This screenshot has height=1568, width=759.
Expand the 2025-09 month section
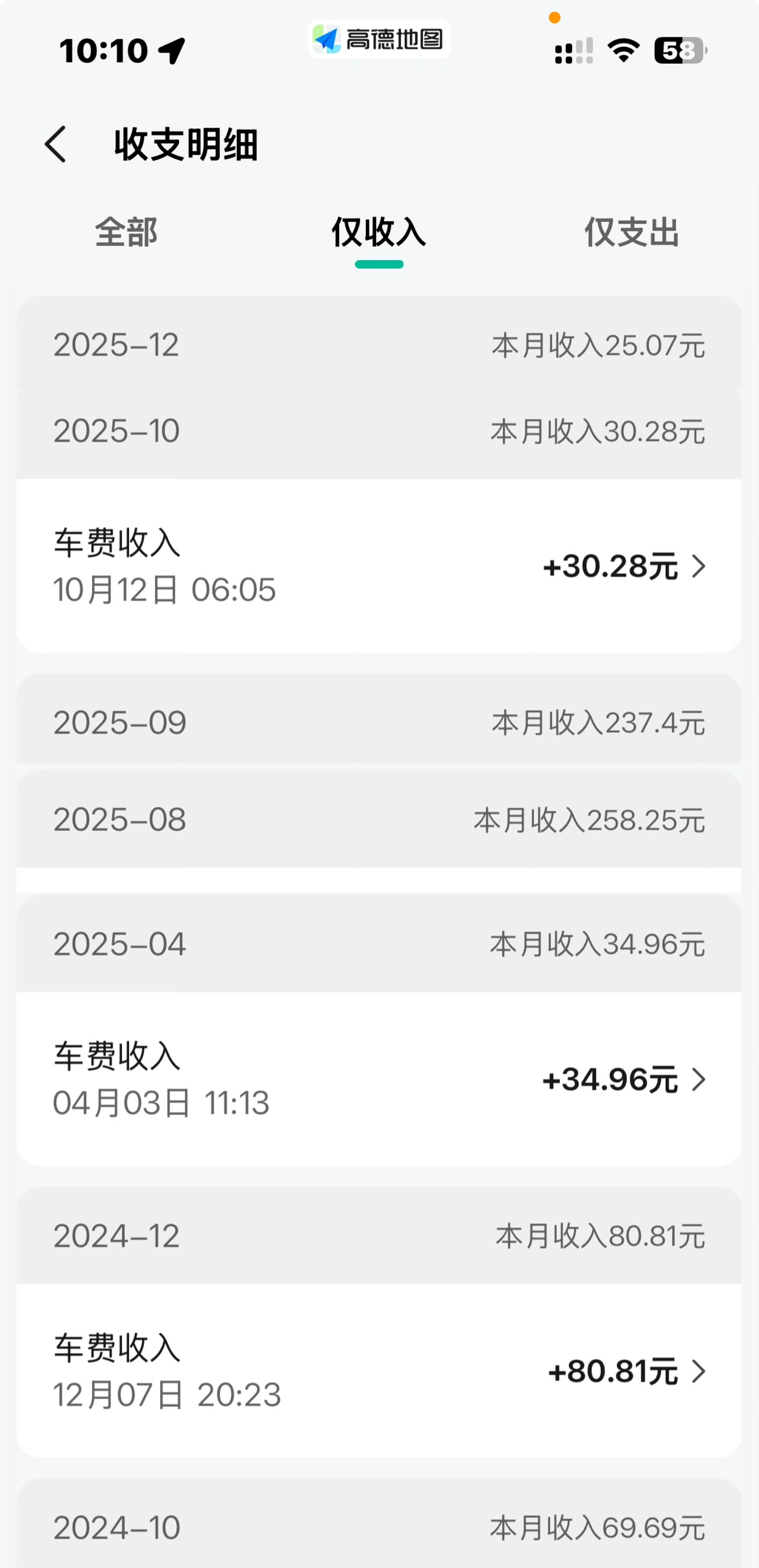click(378, 722)
